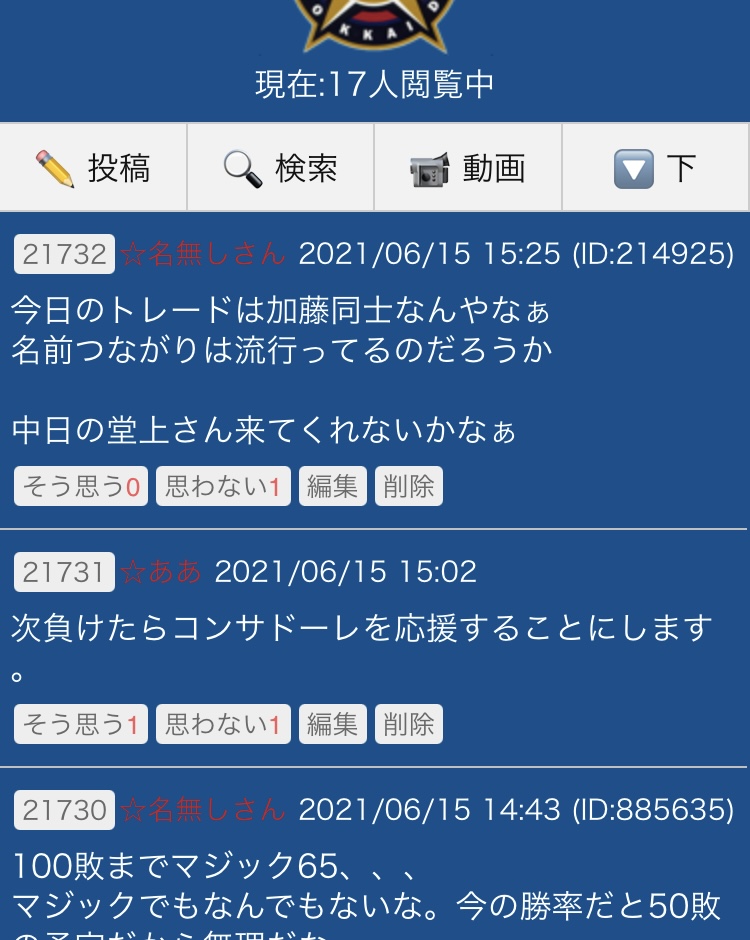Select post number 21732
The height and width of the screenshot is (940, 750).
tap(64, 254)
